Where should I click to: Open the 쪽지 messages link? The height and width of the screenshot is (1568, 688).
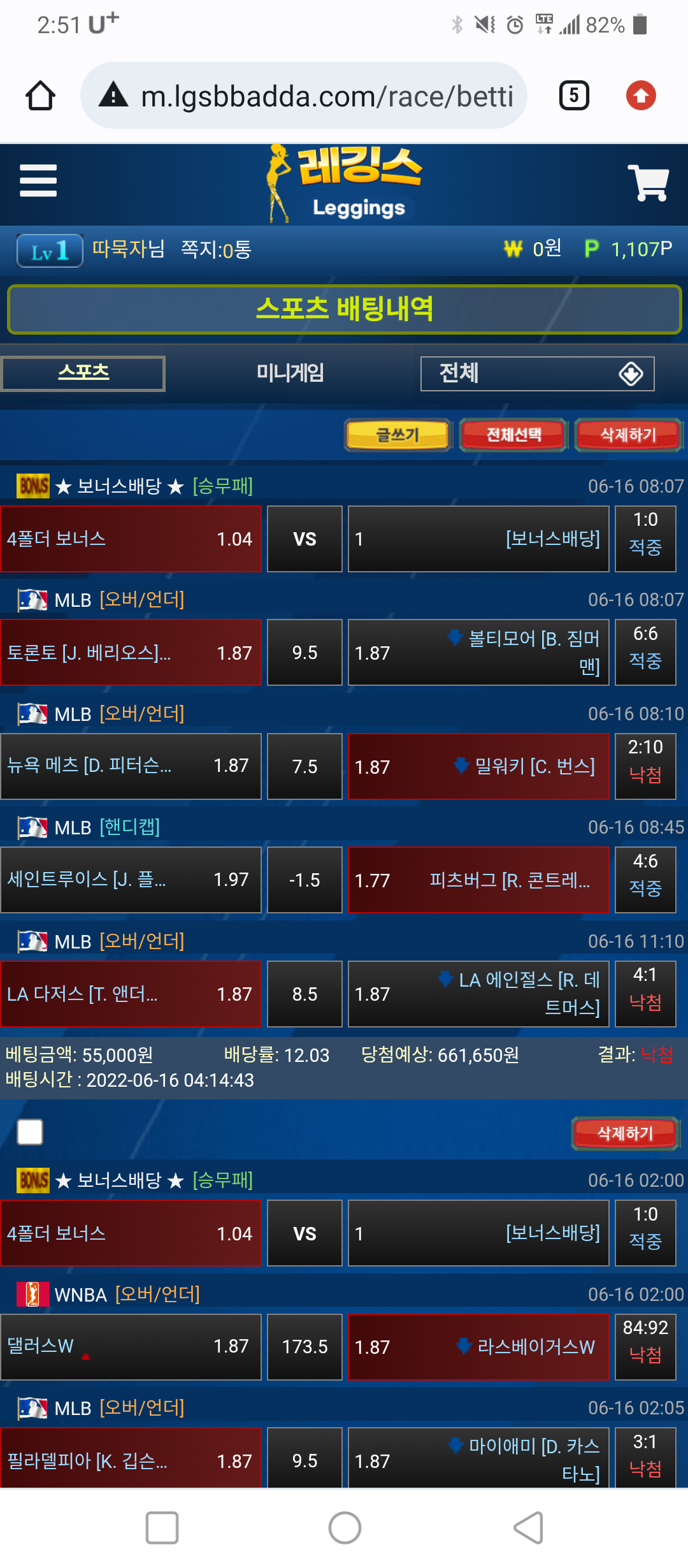(x=216, y=249)
